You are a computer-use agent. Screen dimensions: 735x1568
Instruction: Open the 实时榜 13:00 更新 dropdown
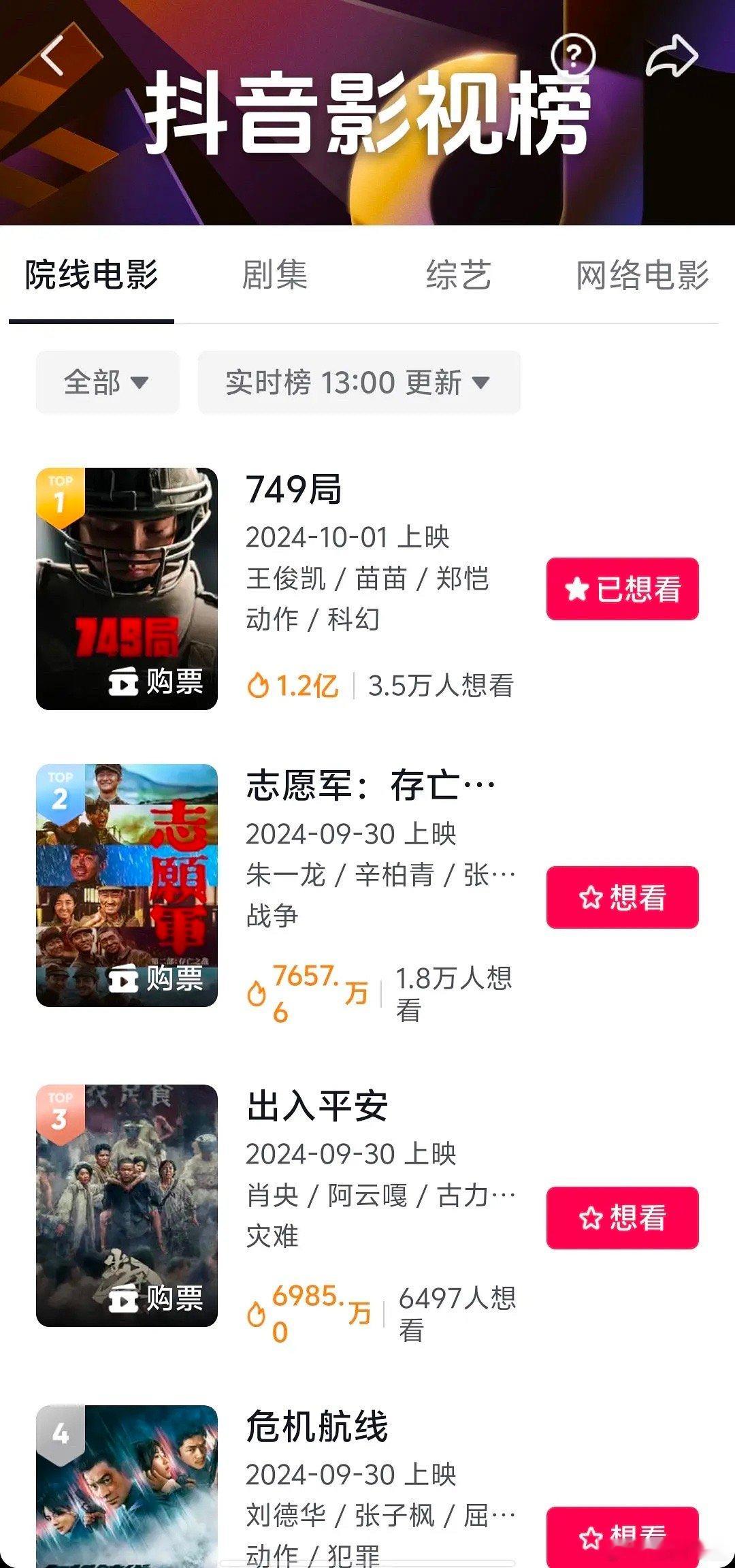359,382
